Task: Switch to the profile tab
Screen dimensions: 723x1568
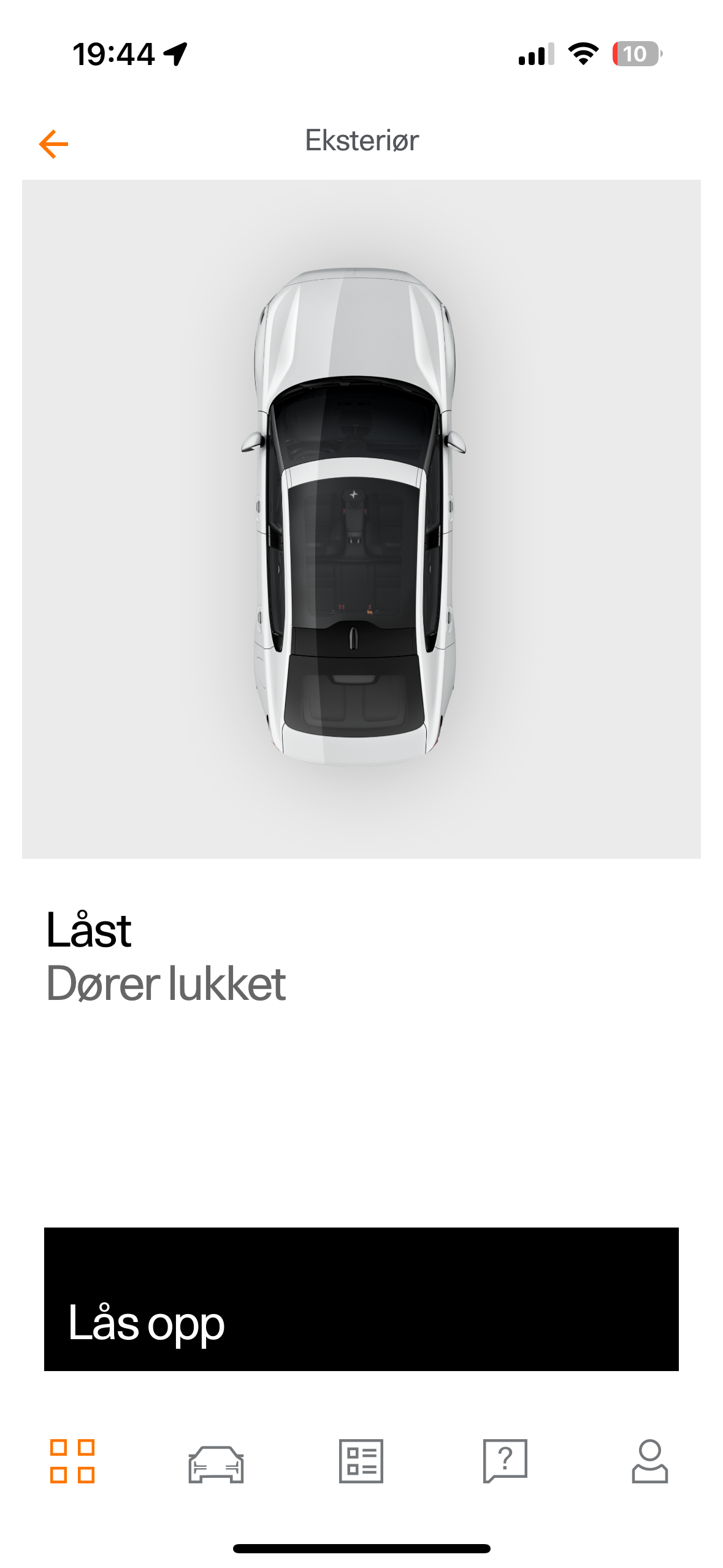Action: coord(649,1461)
